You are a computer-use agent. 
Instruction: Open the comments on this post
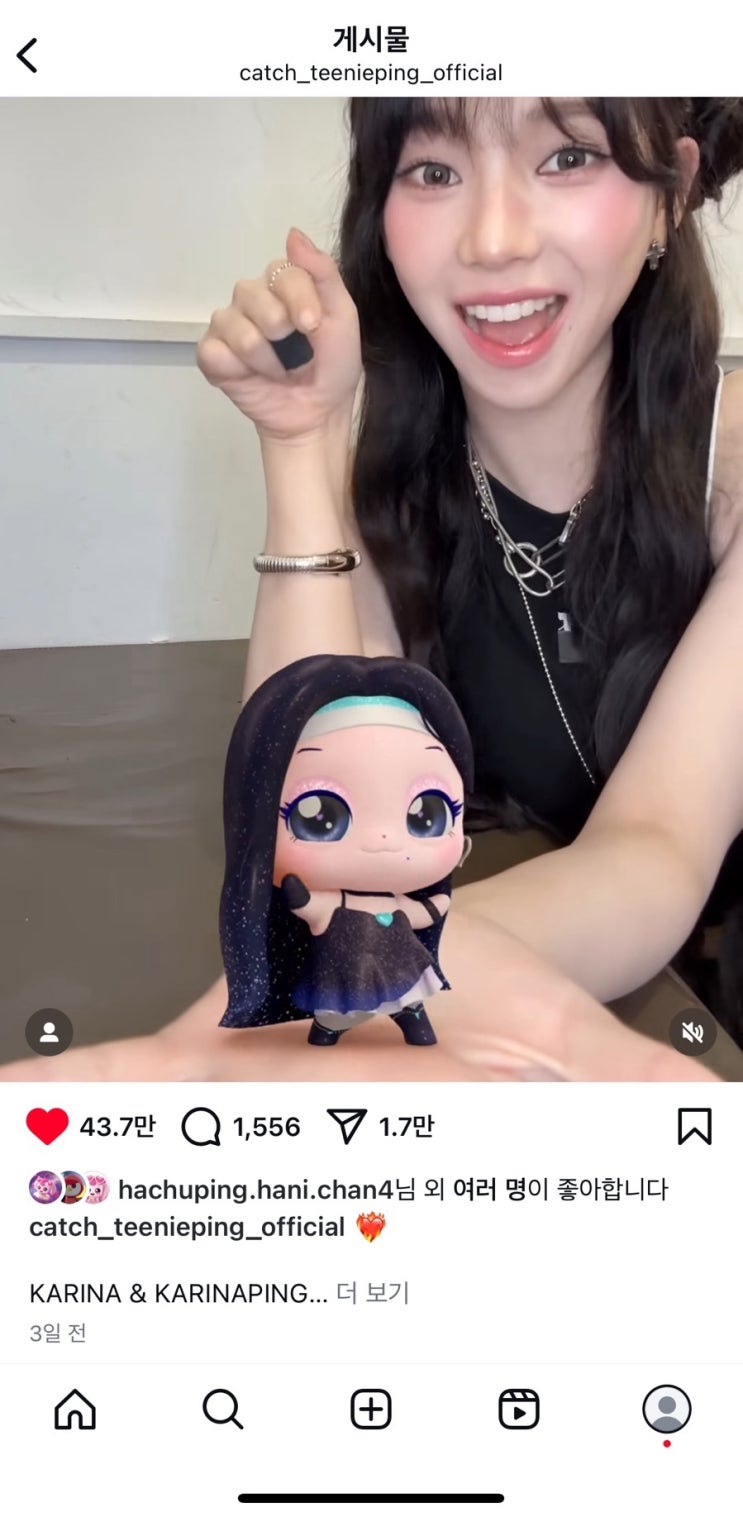201,1127
